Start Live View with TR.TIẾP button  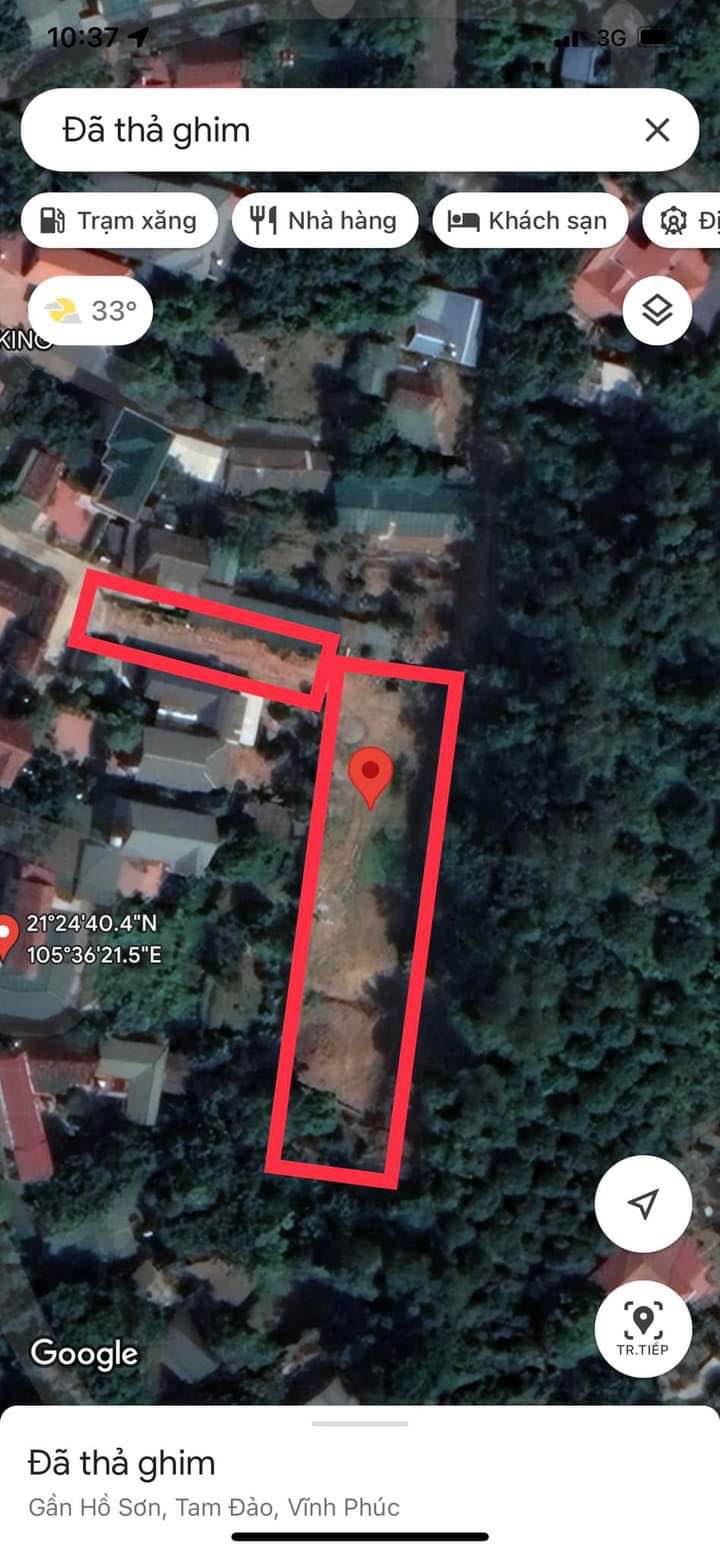click(x=643, y=1328)
